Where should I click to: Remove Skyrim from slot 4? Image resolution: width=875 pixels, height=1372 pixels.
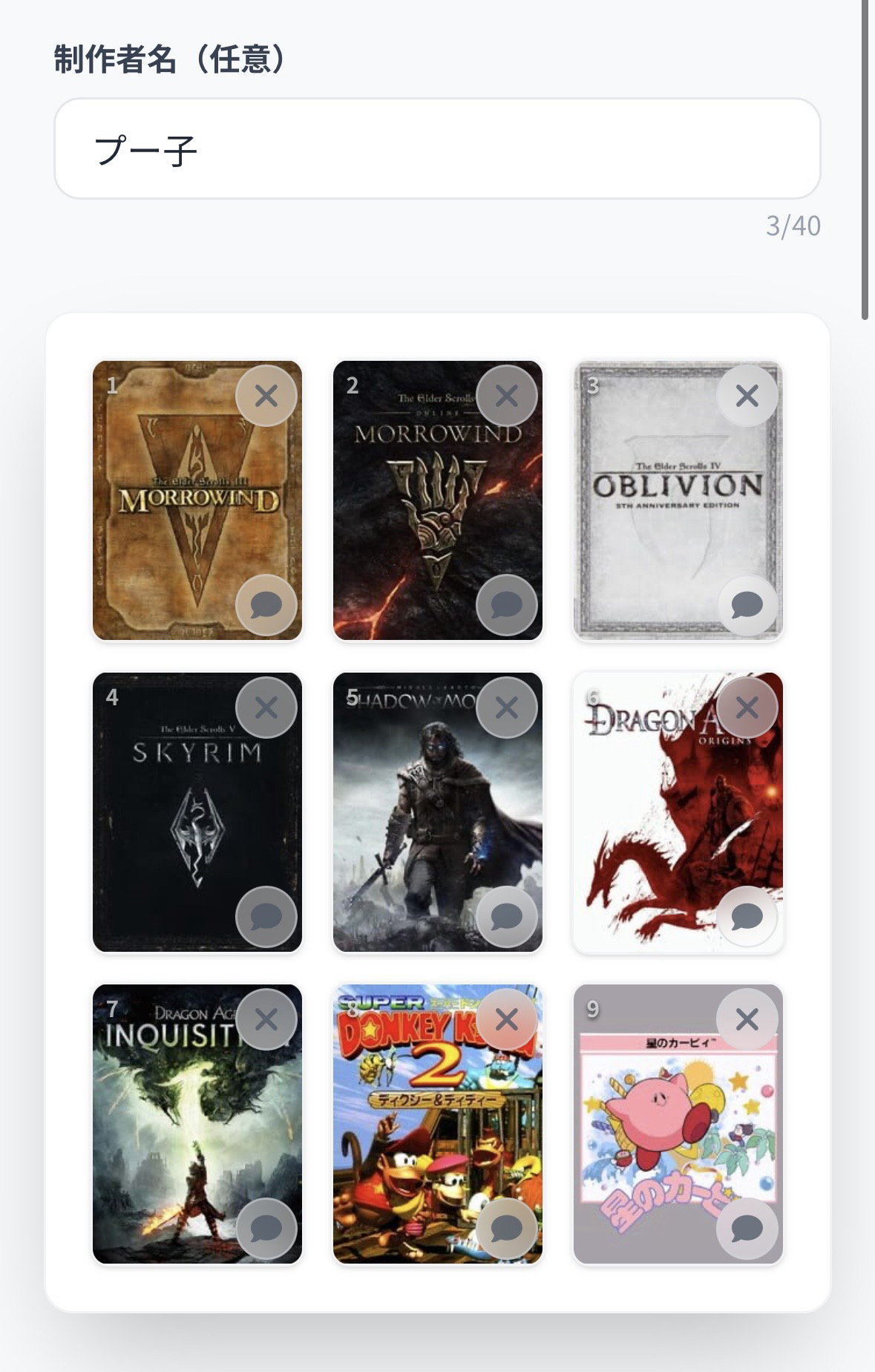click(x=266, y=708)
